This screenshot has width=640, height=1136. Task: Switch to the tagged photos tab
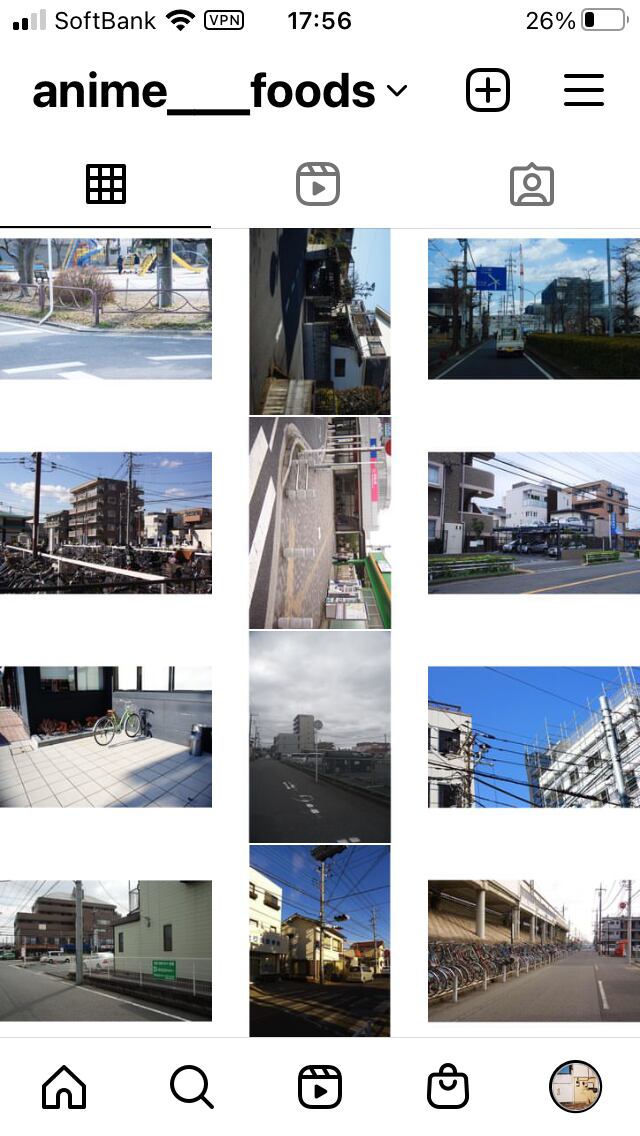tap(532, 185)
